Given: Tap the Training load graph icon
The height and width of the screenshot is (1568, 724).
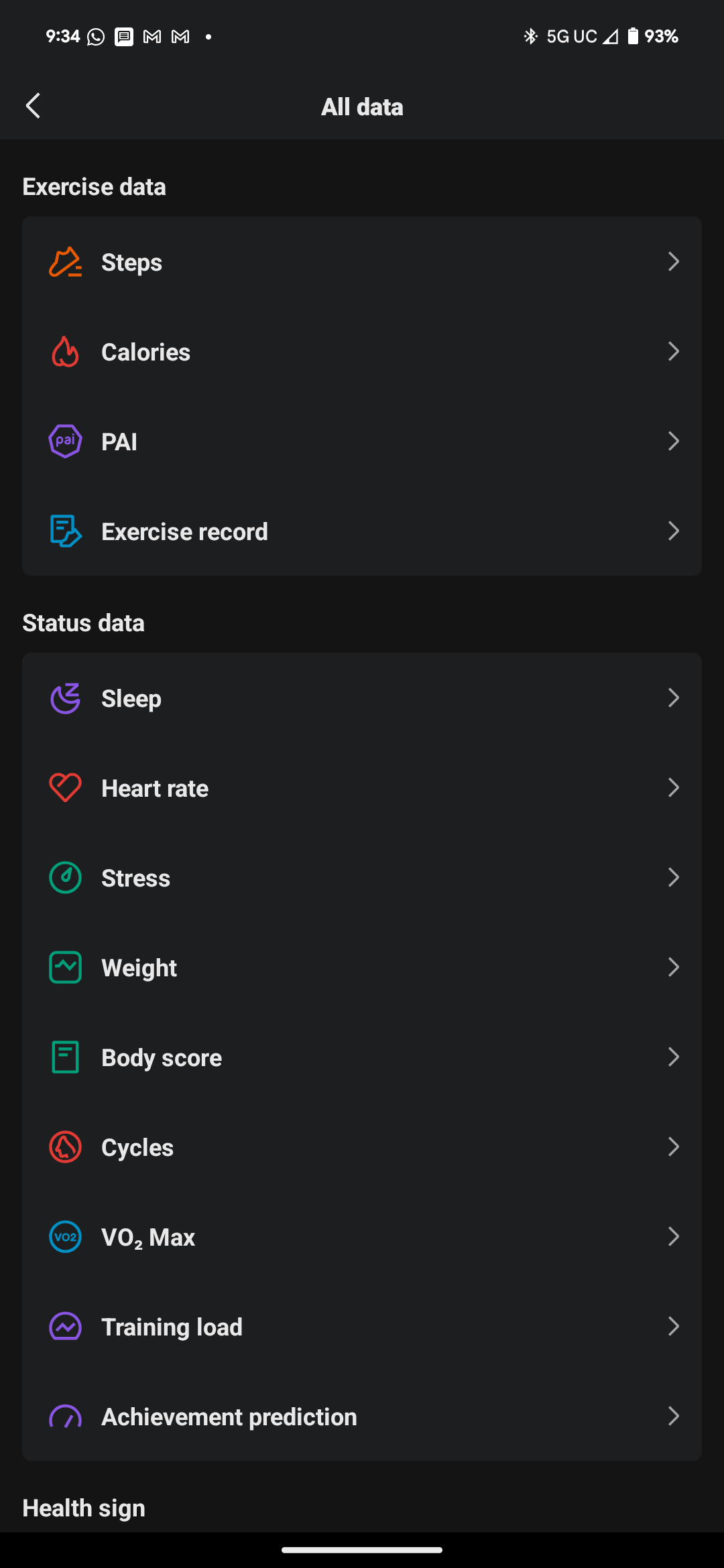Looking at the screenshot, I should (64, 1326).
